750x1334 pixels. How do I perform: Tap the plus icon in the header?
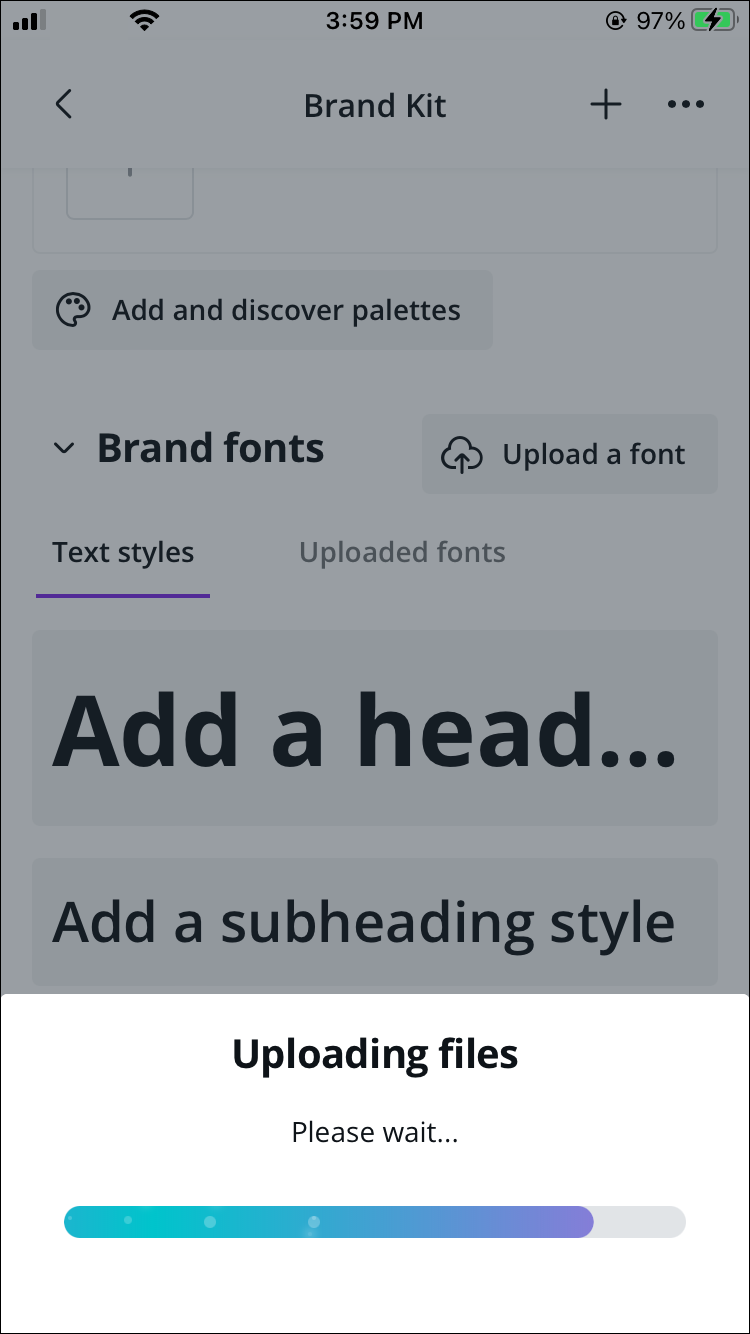606,104
